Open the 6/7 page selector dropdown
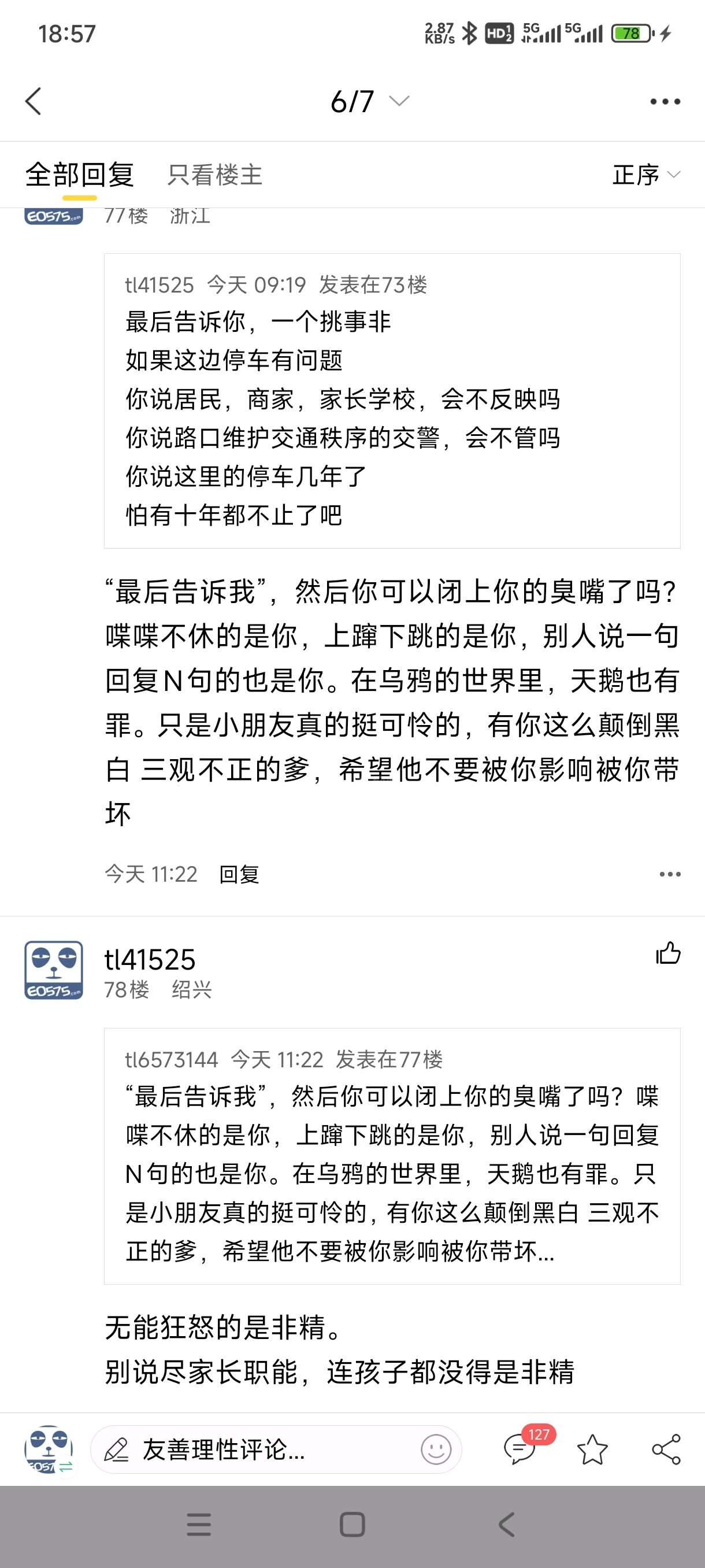 click(x=369, y=101)
